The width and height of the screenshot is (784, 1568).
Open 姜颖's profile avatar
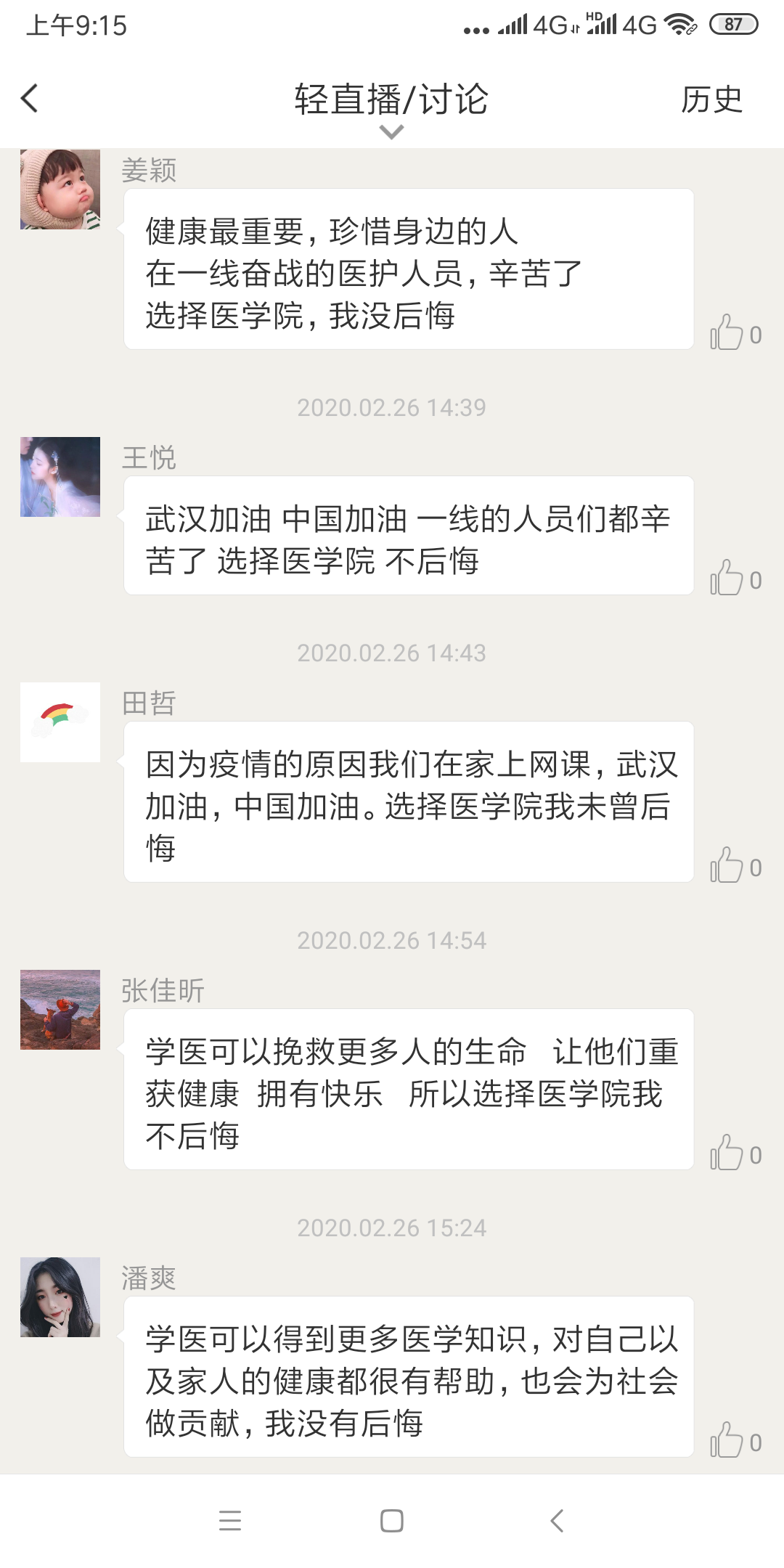[x=60, y=189]
